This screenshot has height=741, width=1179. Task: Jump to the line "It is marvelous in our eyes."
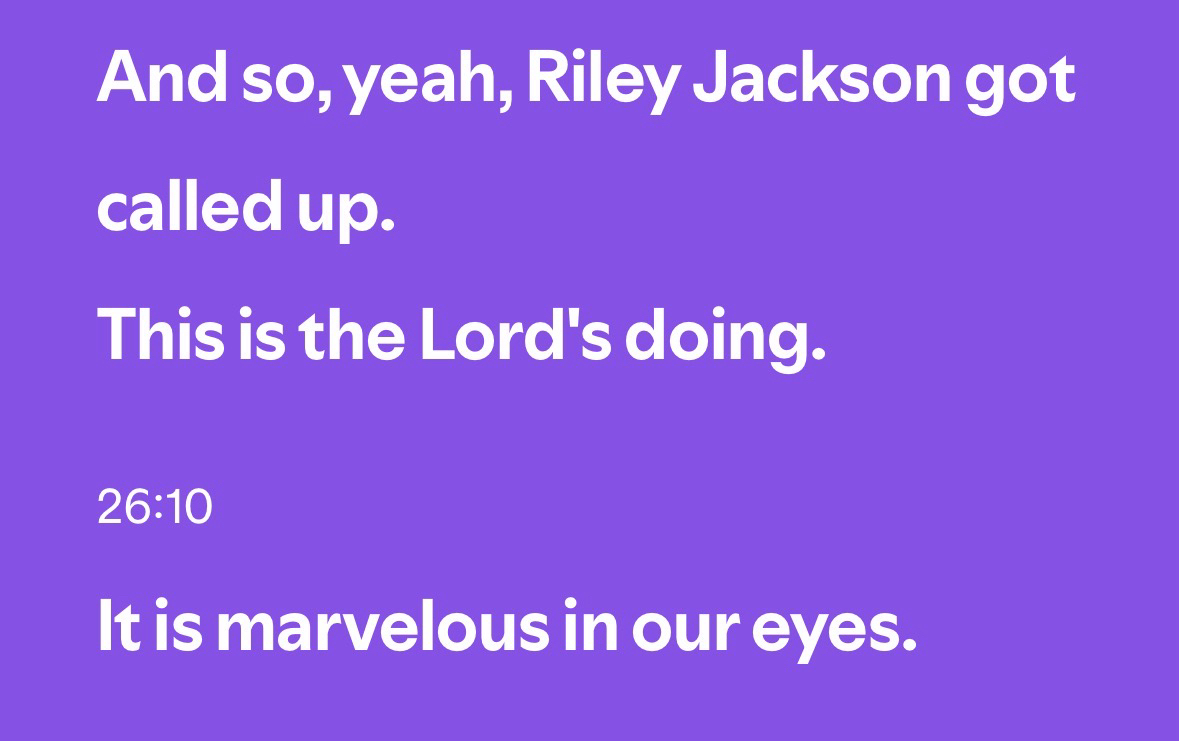pos(506,625)
